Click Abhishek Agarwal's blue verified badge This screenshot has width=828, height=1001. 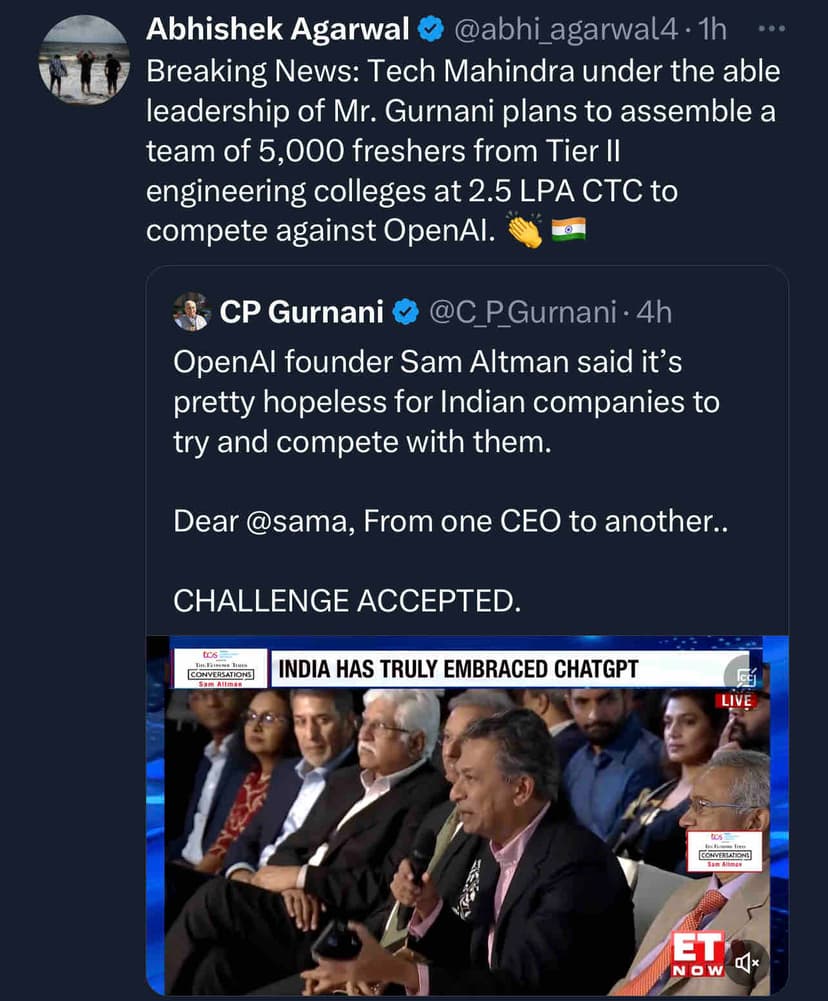429,29
